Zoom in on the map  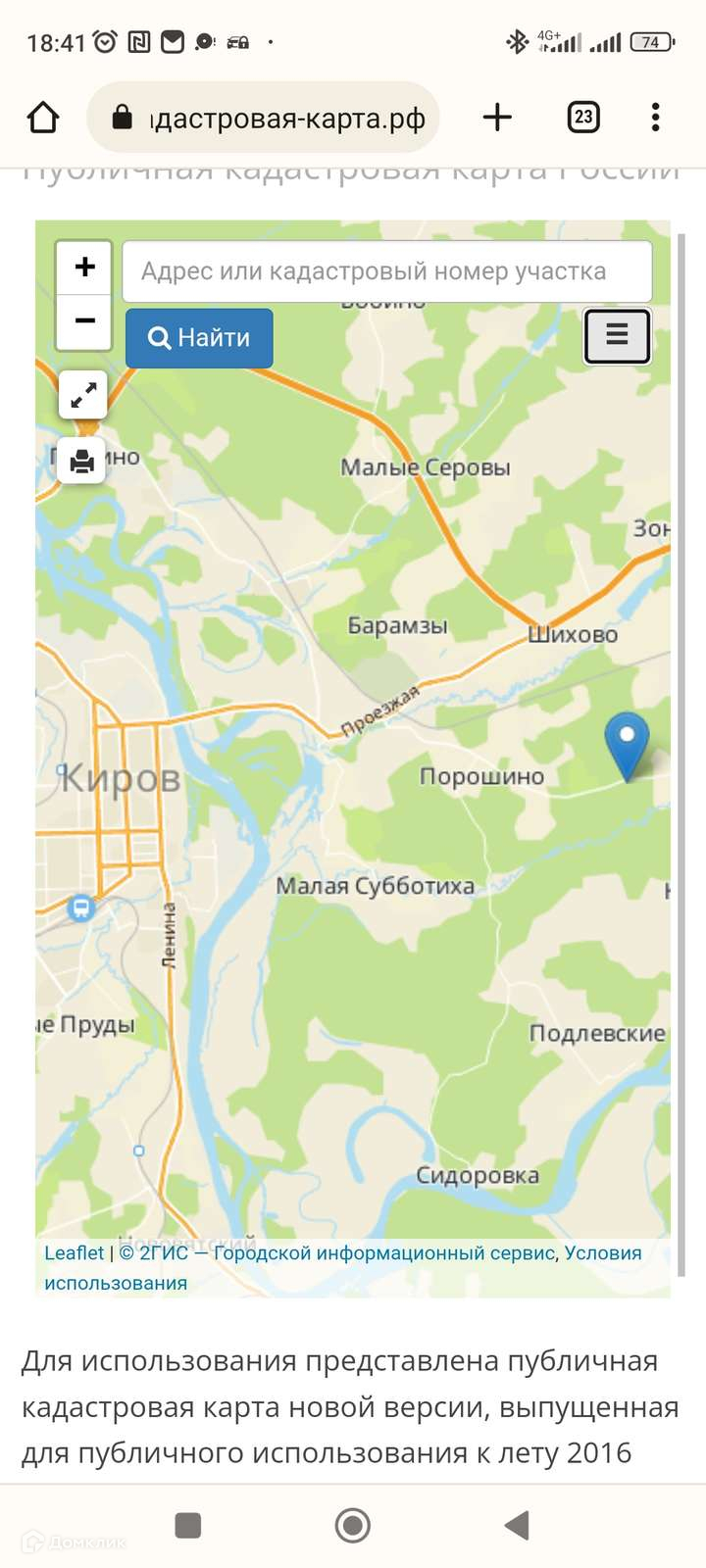pos(84,267)
